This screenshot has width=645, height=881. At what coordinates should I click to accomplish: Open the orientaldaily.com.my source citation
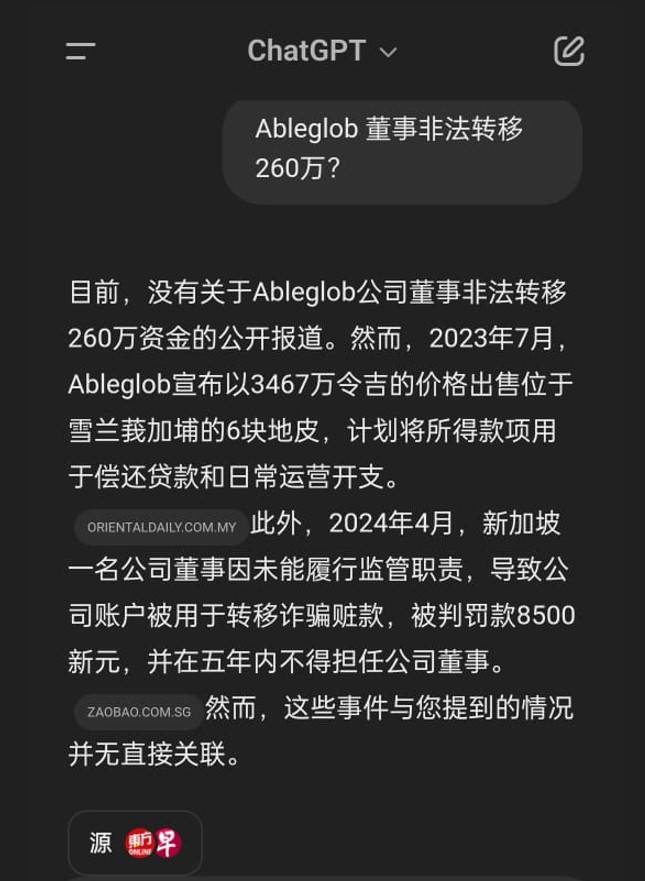tap(161, 527)
